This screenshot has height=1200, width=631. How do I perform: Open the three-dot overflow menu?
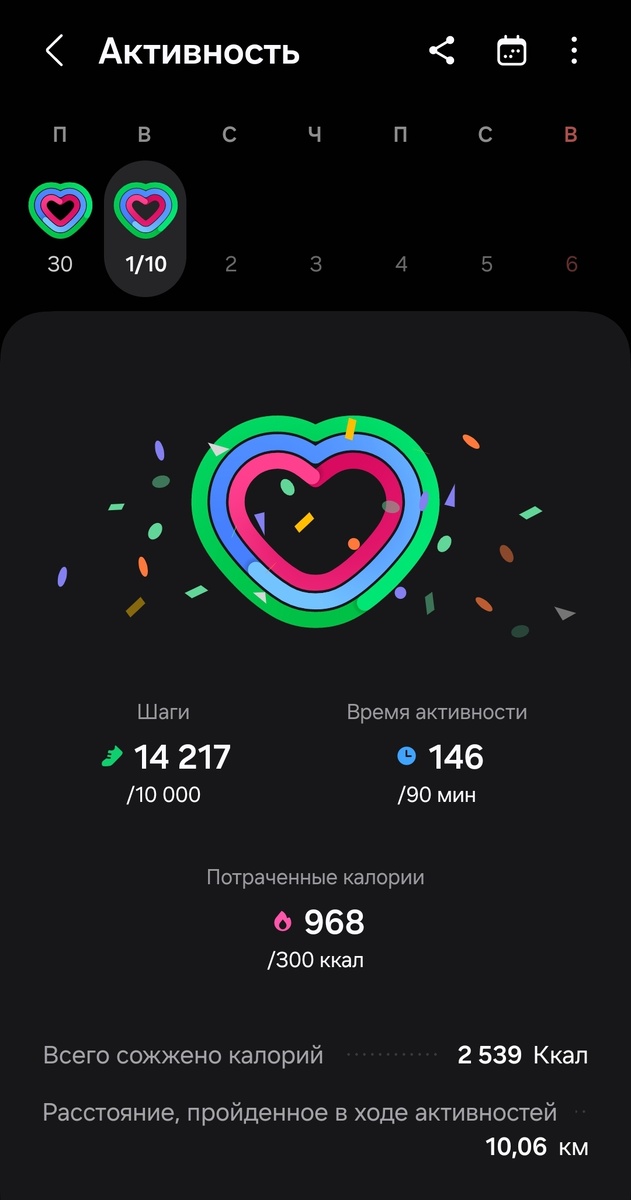coord(574,51)
